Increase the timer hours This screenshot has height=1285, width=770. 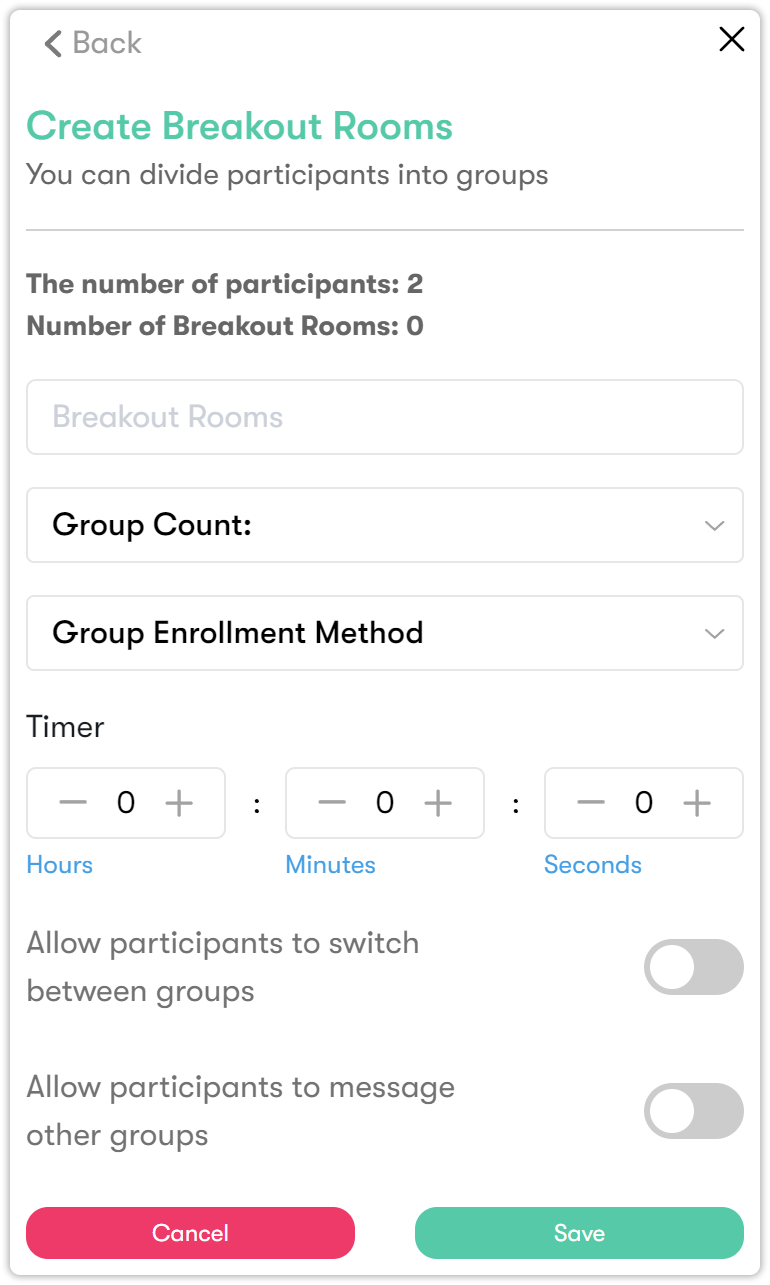[179, 803]
